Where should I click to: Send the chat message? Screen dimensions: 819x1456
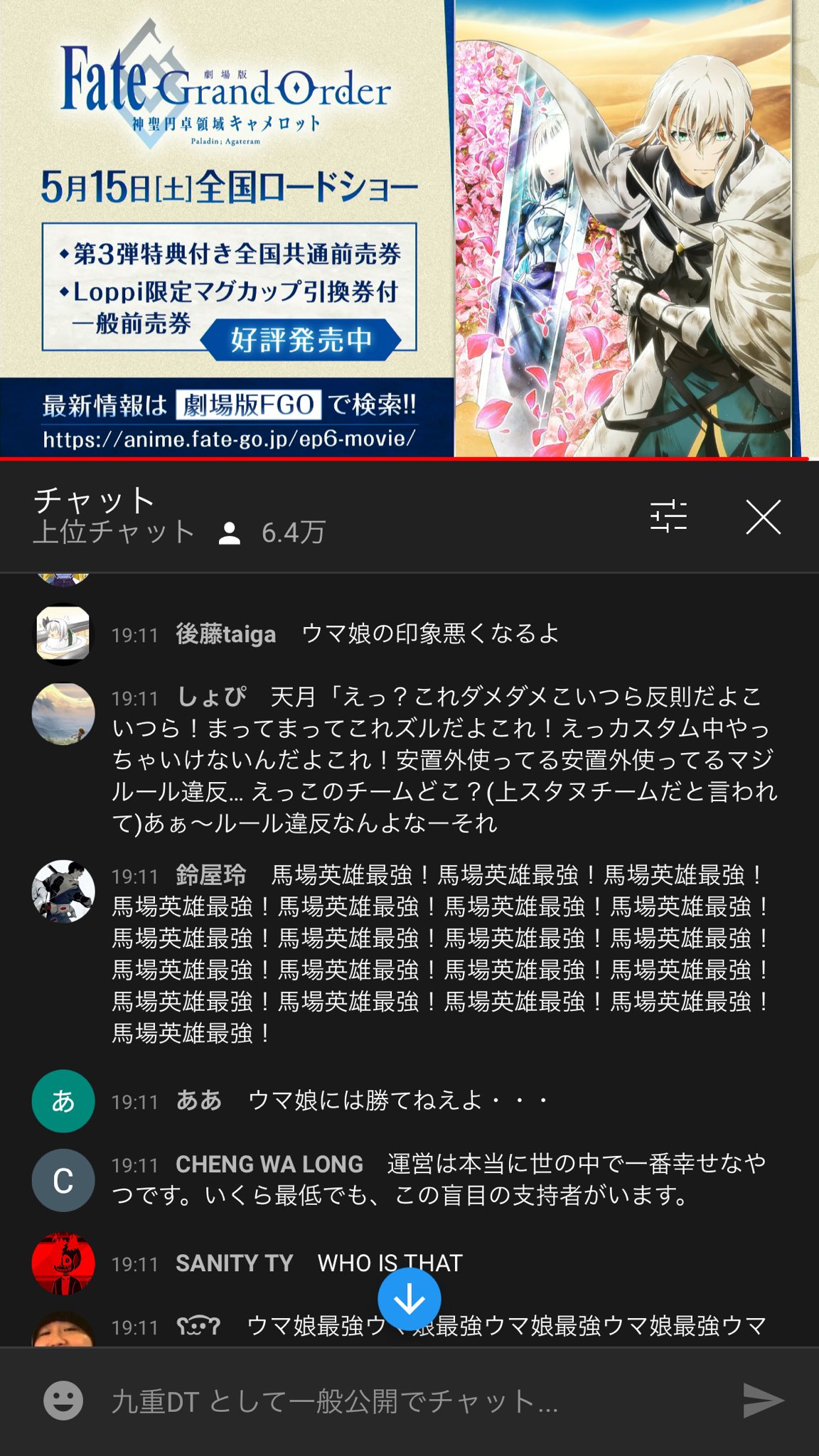pos(762,1401)
